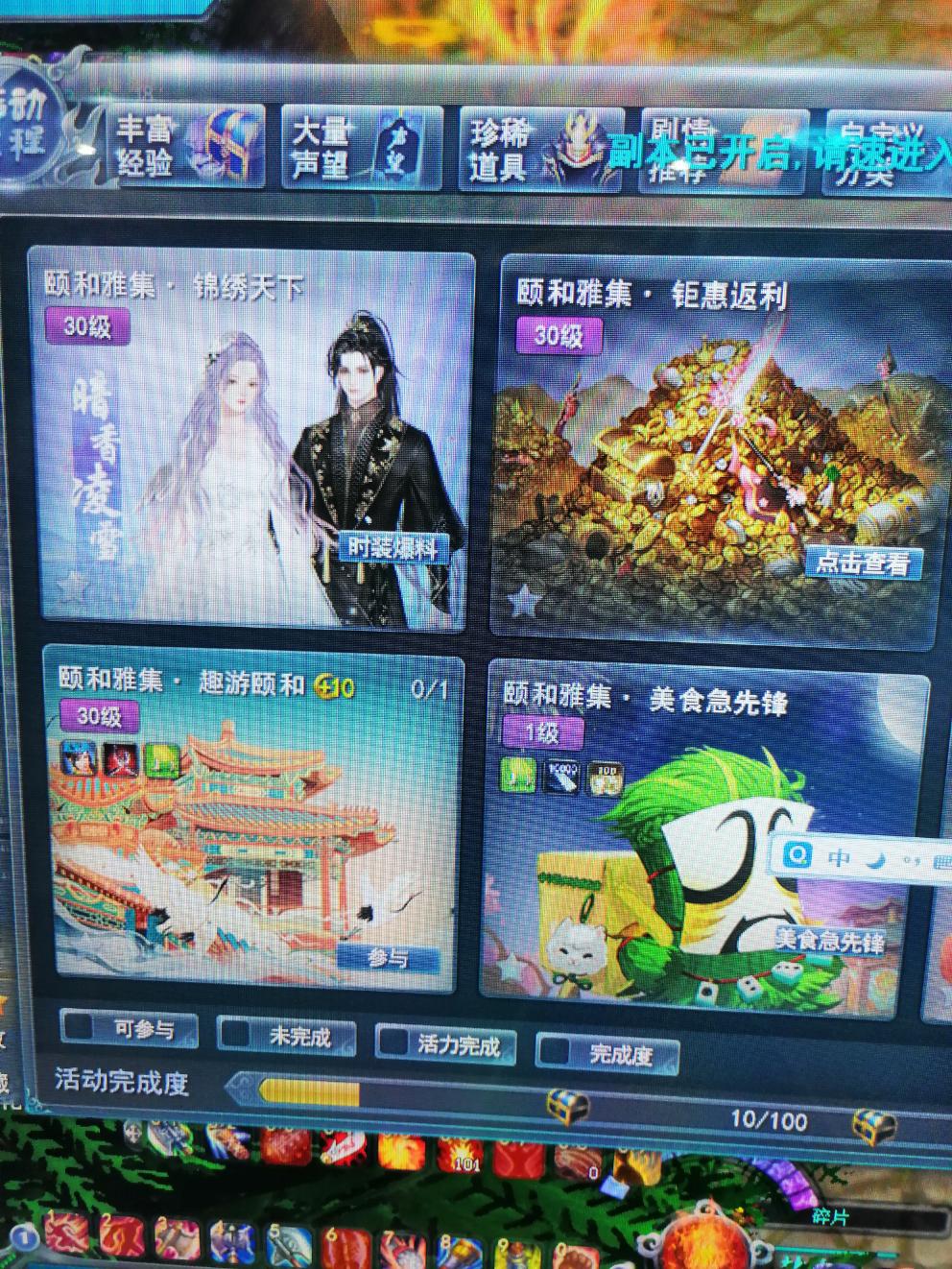
Task: Claim the first chest on the 活动完成度 bar
Action: (x=568, y=1107)
